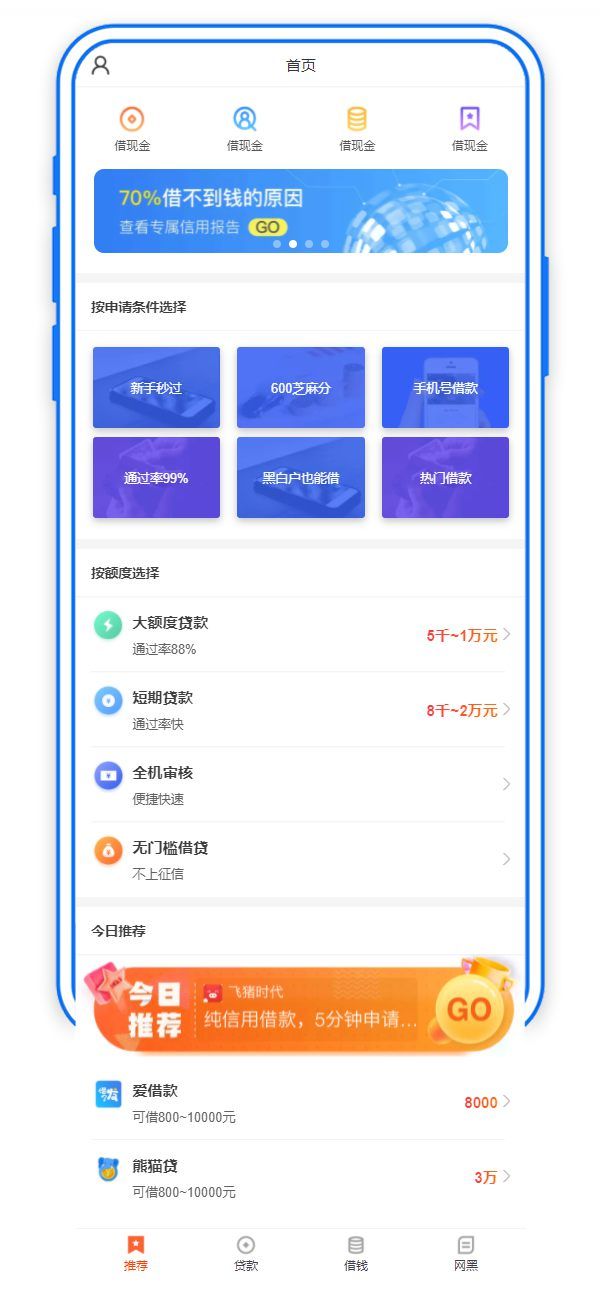Viewport: 600px width, 1303px height.
Task: Switch to the 贷款 tab
Action: coord(246,1253)
